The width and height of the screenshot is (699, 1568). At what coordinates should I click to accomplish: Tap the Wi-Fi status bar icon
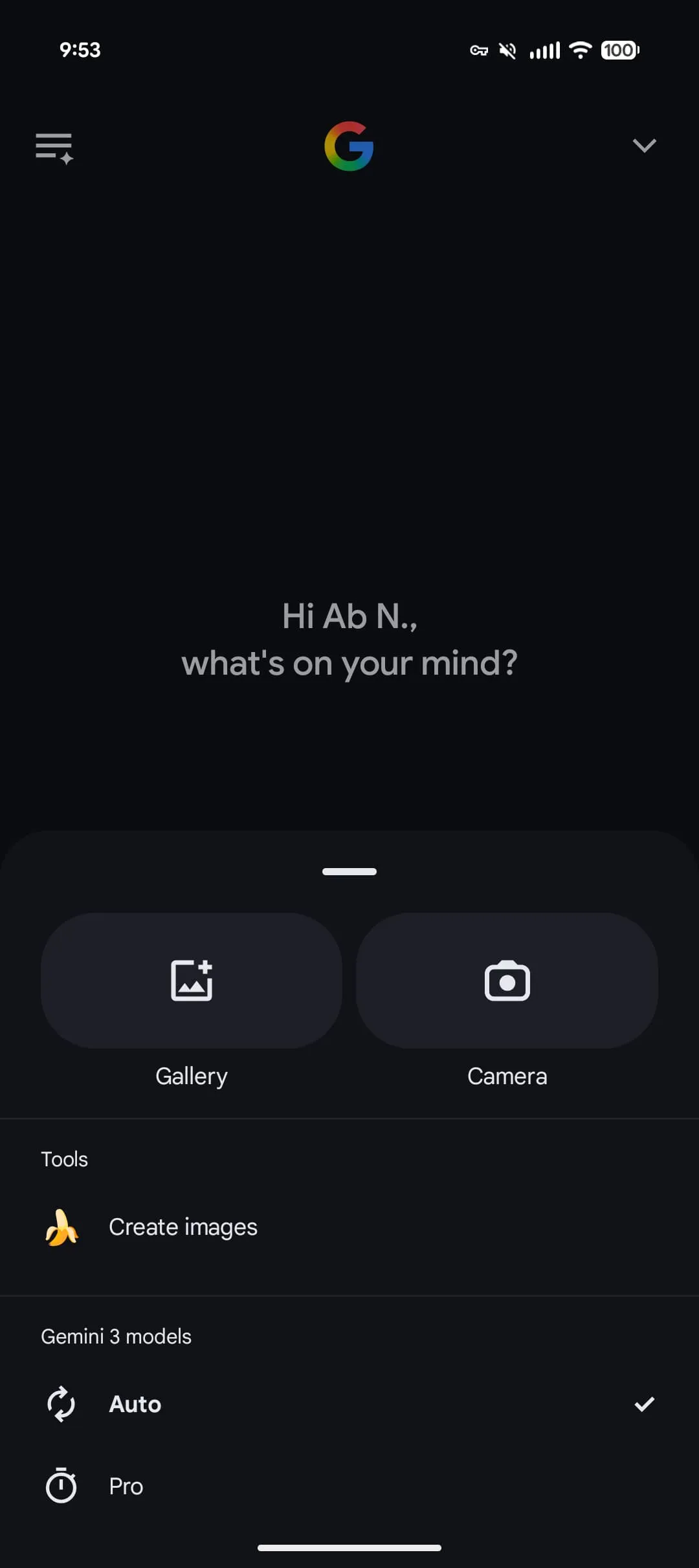(580, 50)
